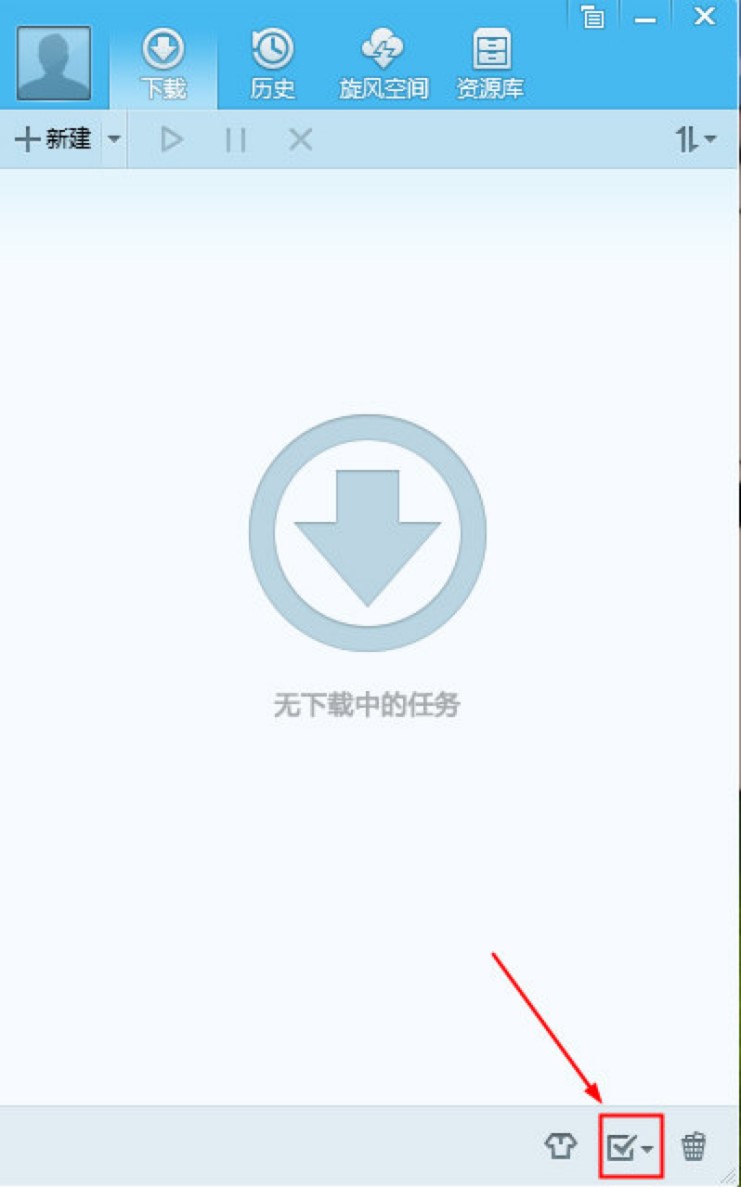Viewport: 741px width, 1187px height.
Task: Pause the selected download task
Action: click(235, 139)
